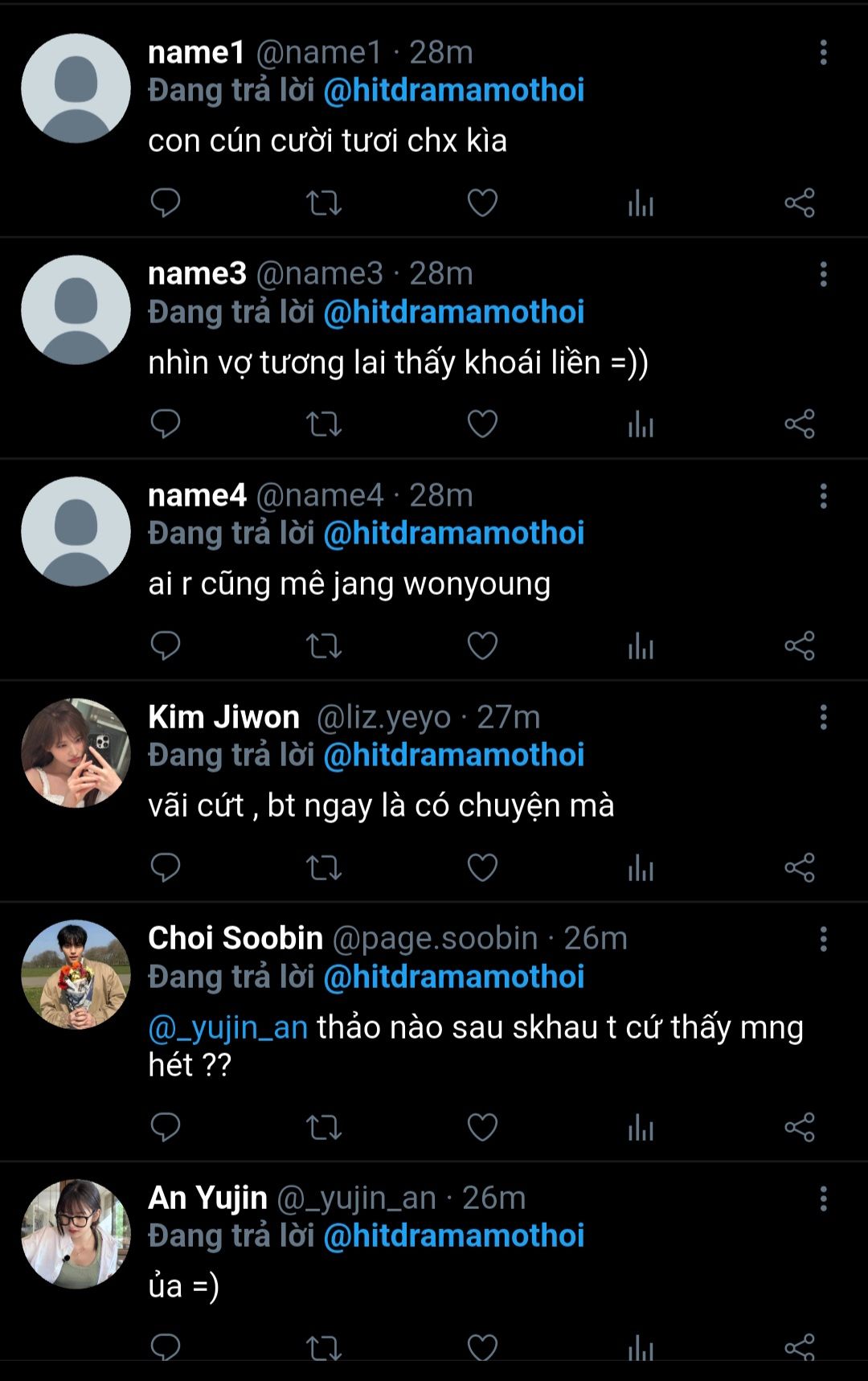Image resolution: width=868 pixels, height=1381 pixels.
Task: Share Choi Soobin's reply
Action: click(x=800, y=1127)
